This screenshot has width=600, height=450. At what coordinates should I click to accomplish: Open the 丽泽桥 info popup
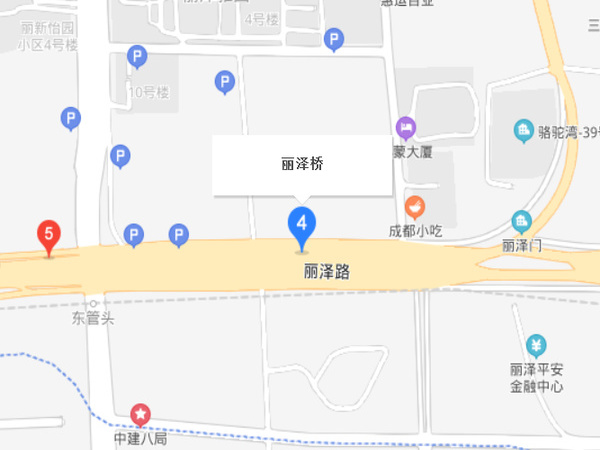click(x=301, y=165)
